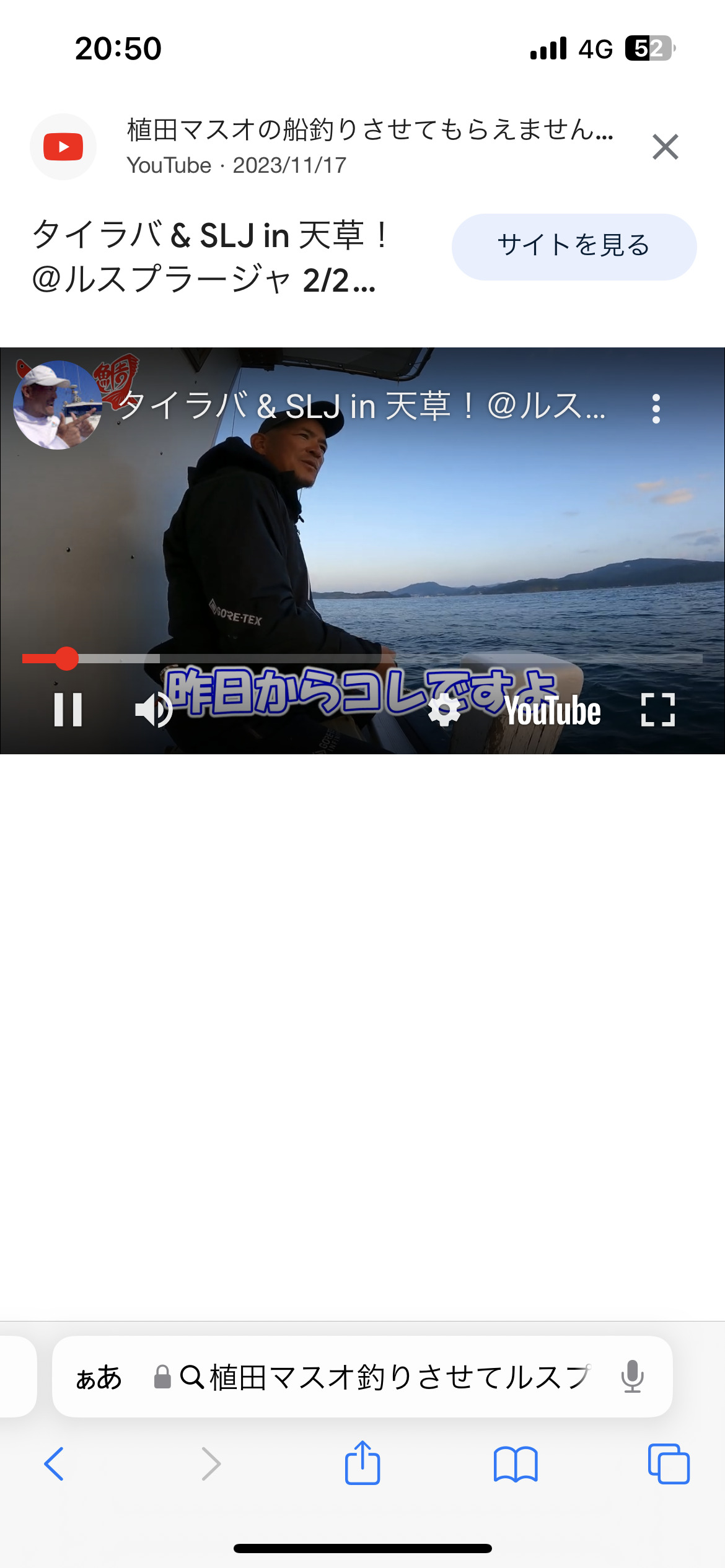Go back to the previous page
This screenshot has height=1568, width=725.
(x=54, y=1464)
